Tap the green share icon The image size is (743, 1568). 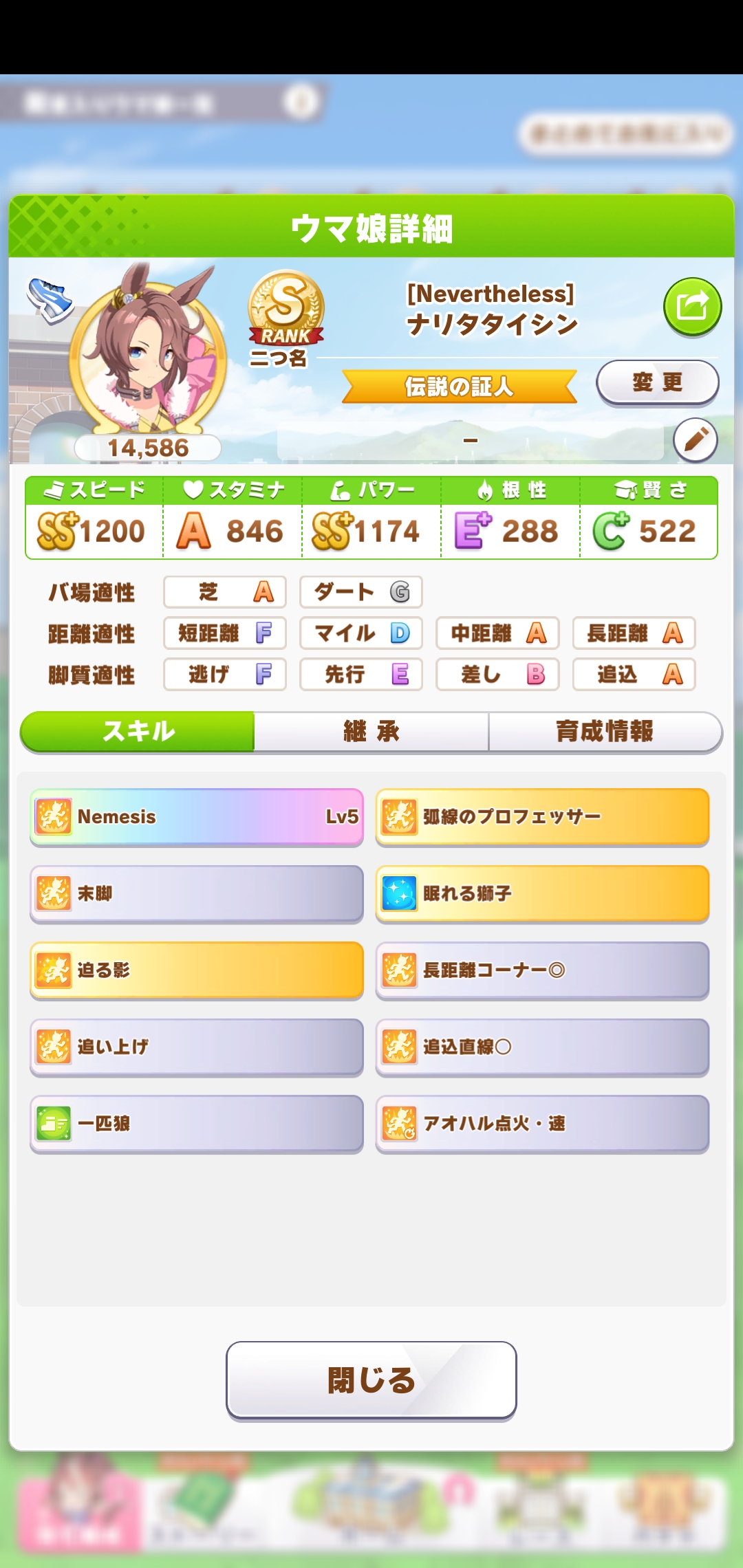tap(692, 307)
